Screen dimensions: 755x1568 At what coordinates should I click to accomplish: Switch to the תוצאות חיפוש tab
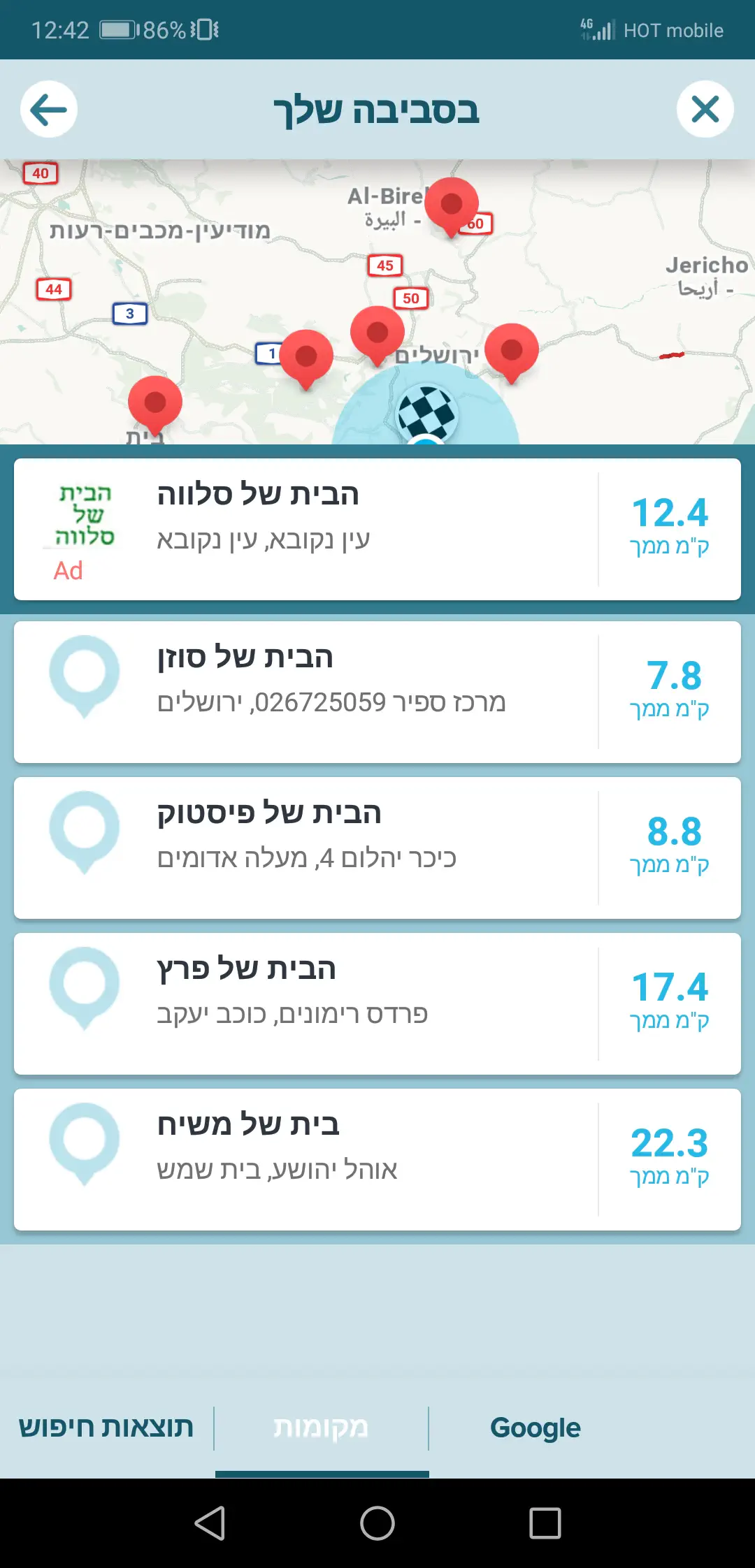(106, 1428)
